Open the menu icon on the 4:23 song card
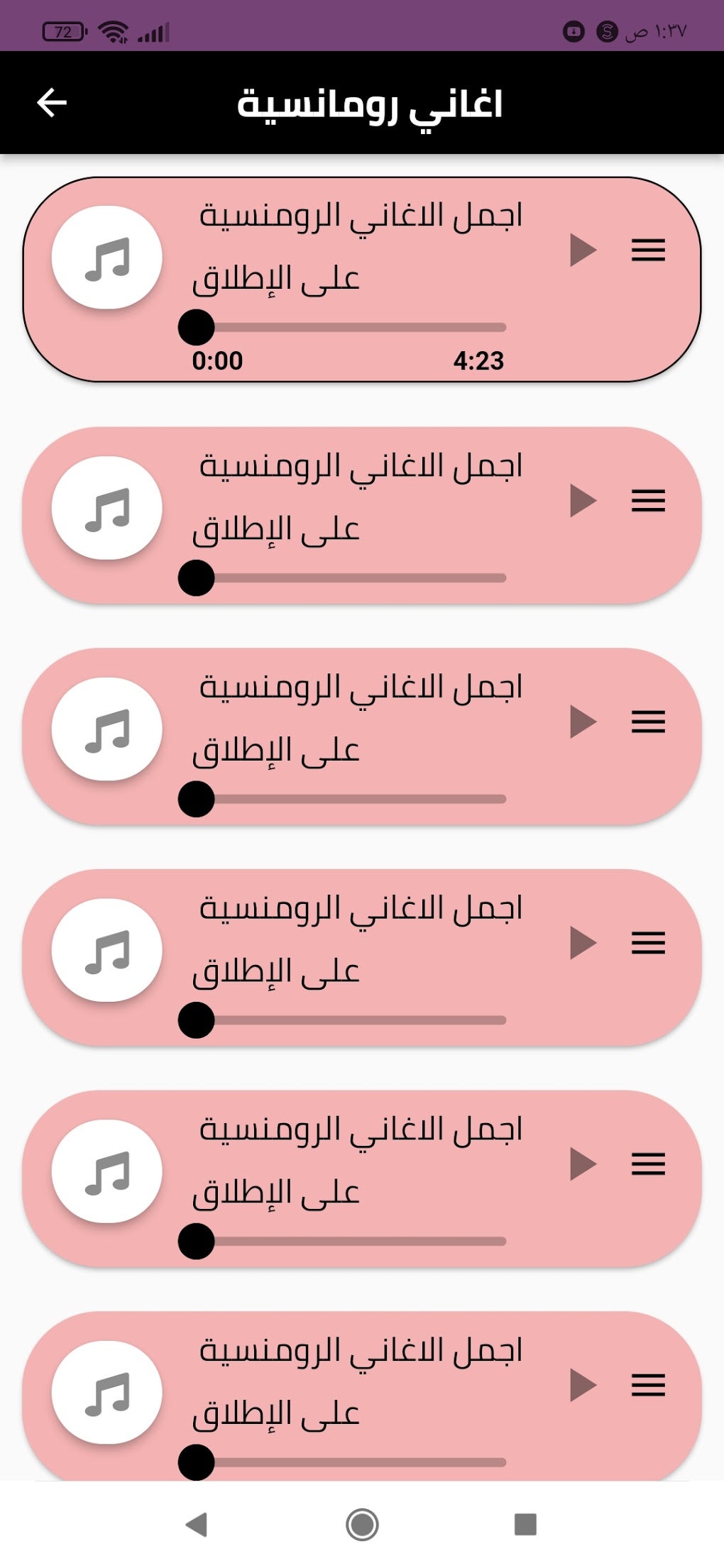 pos(648,250)
